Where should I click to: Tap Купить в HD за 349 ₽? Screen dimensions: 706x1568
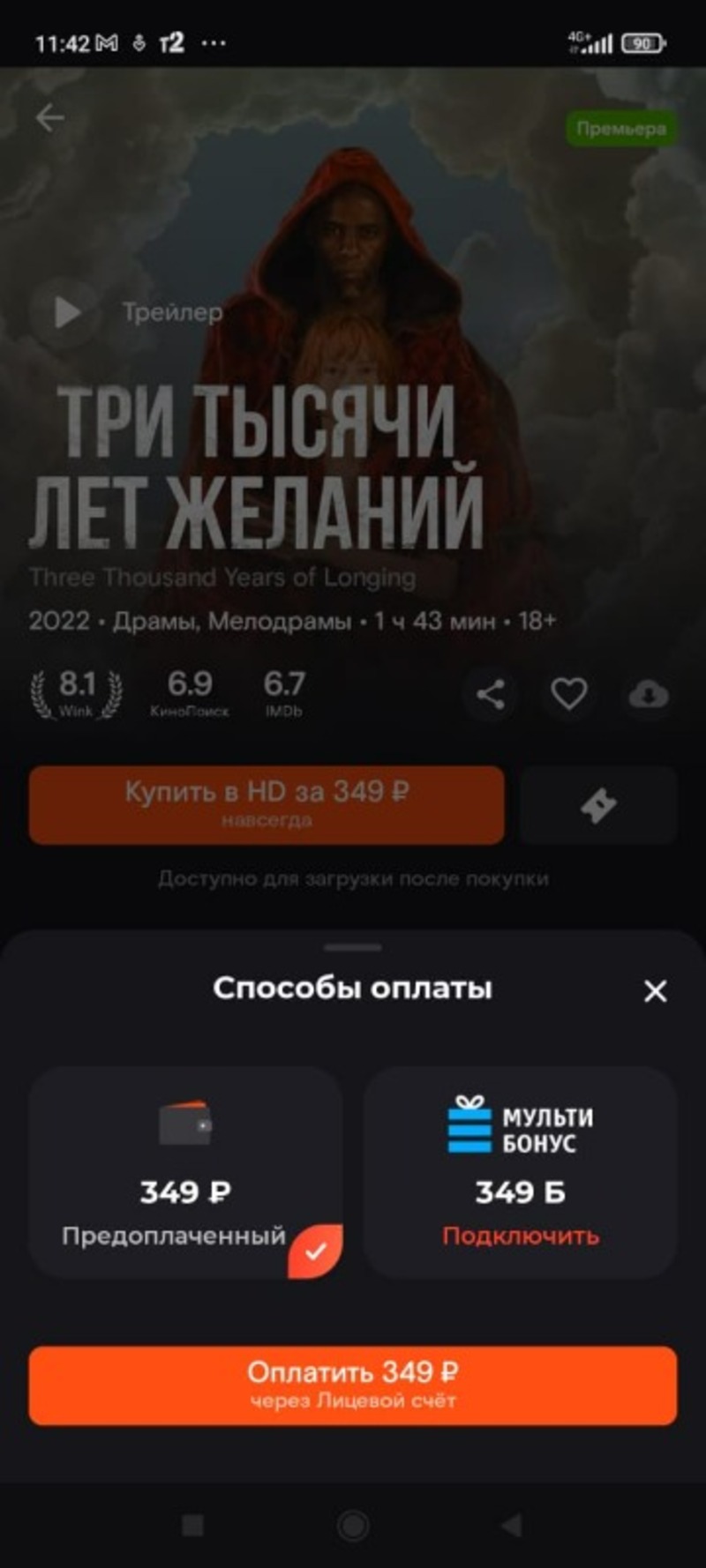pos(267,804)
